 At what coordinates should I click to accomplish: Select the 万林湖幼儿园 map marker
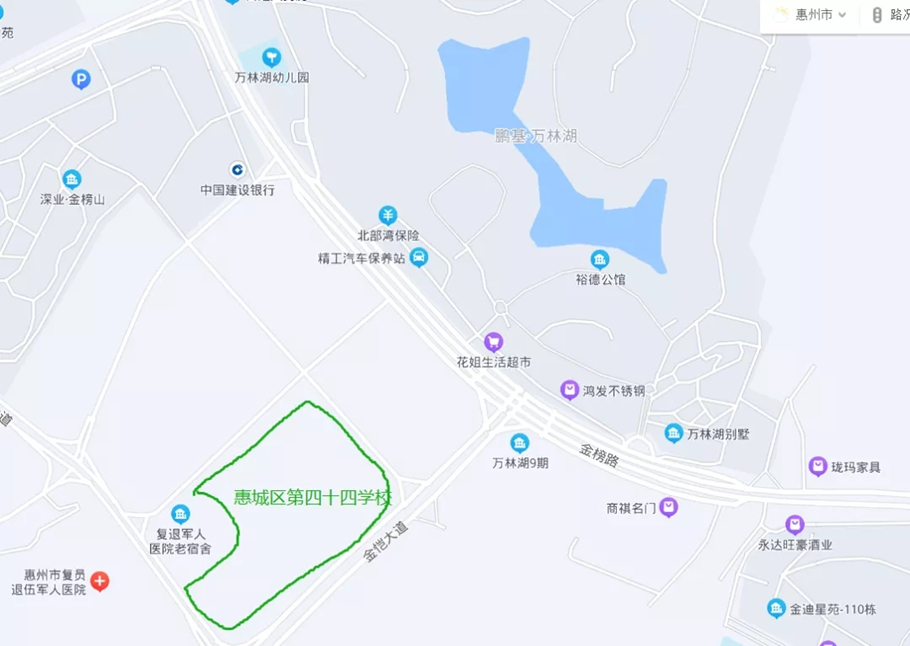(271, 58)
